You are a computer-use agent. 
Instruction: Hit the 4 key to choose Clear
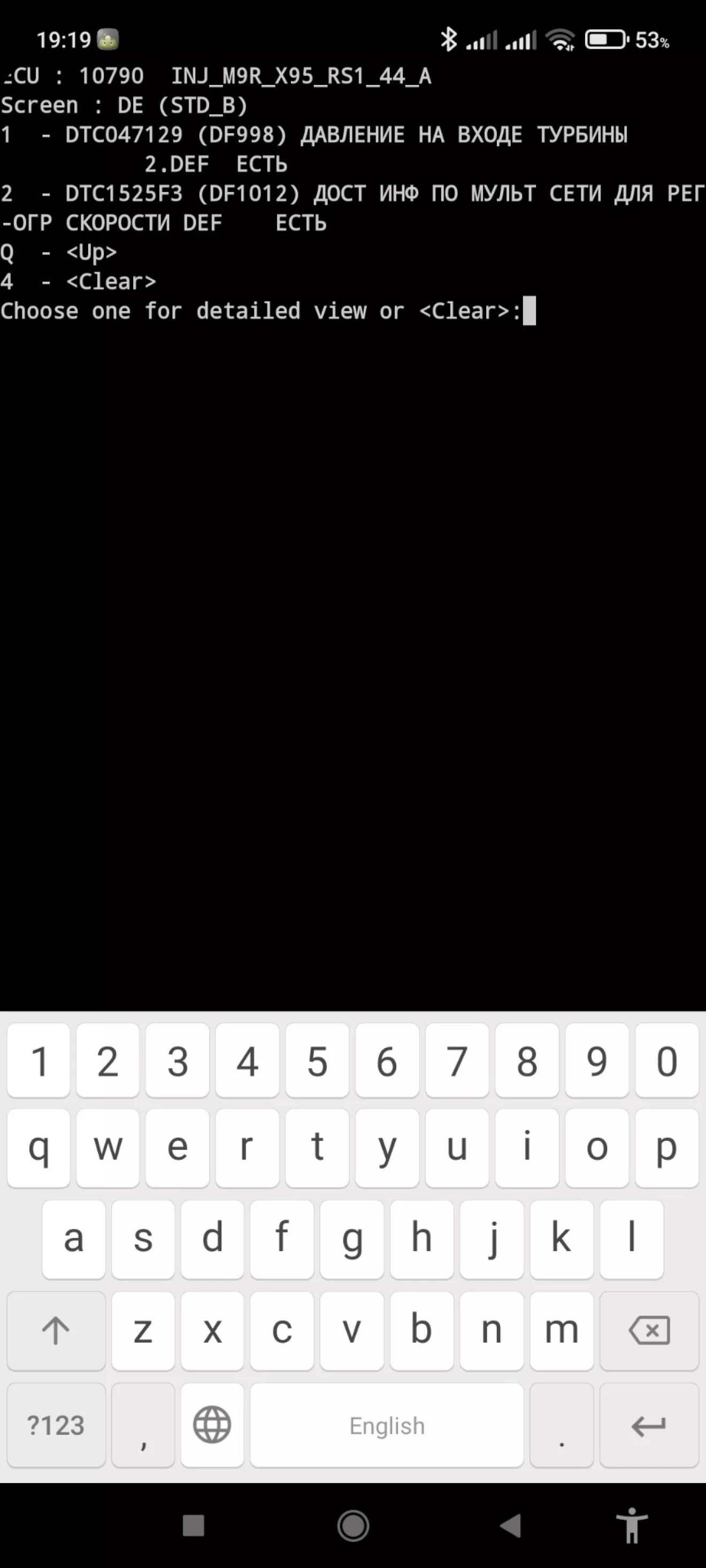tap(247, 1061)
